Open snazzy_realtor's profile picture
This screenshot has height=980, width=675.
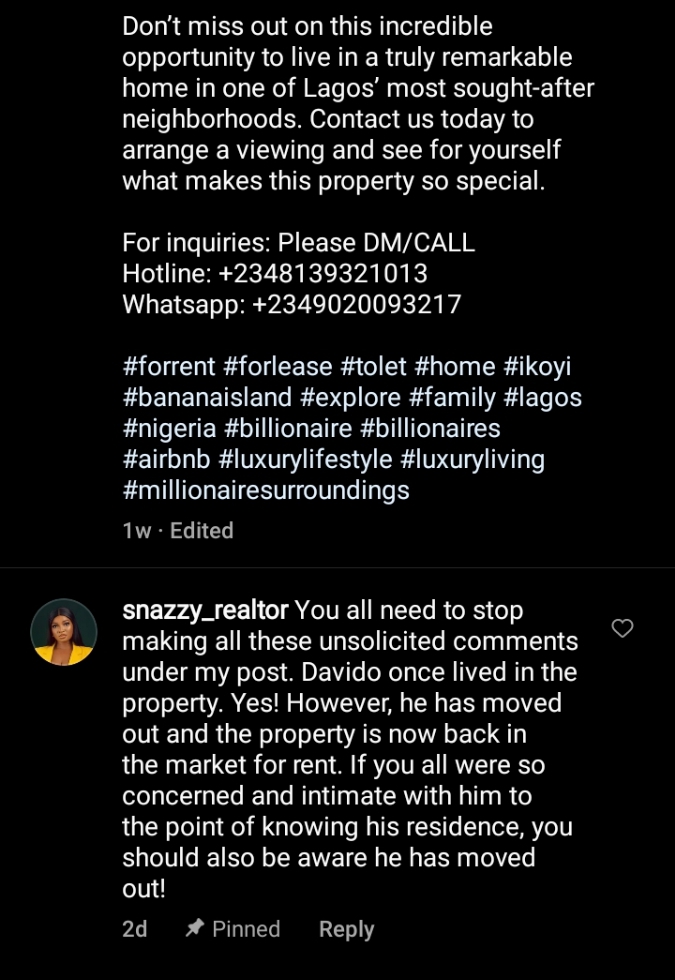(x=64, y=633)
